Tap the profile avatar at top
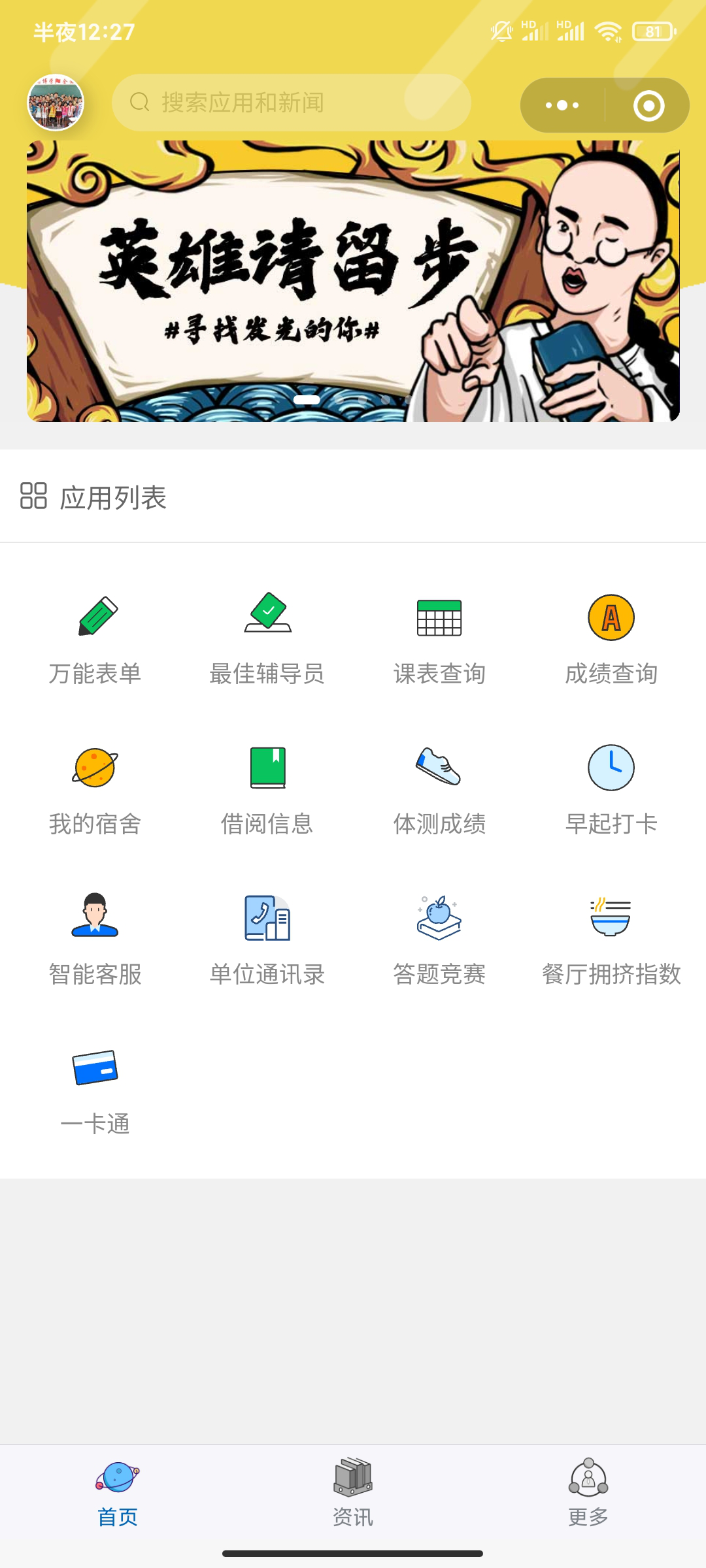This screenshot has height=1568, width=706. [56, 103]
